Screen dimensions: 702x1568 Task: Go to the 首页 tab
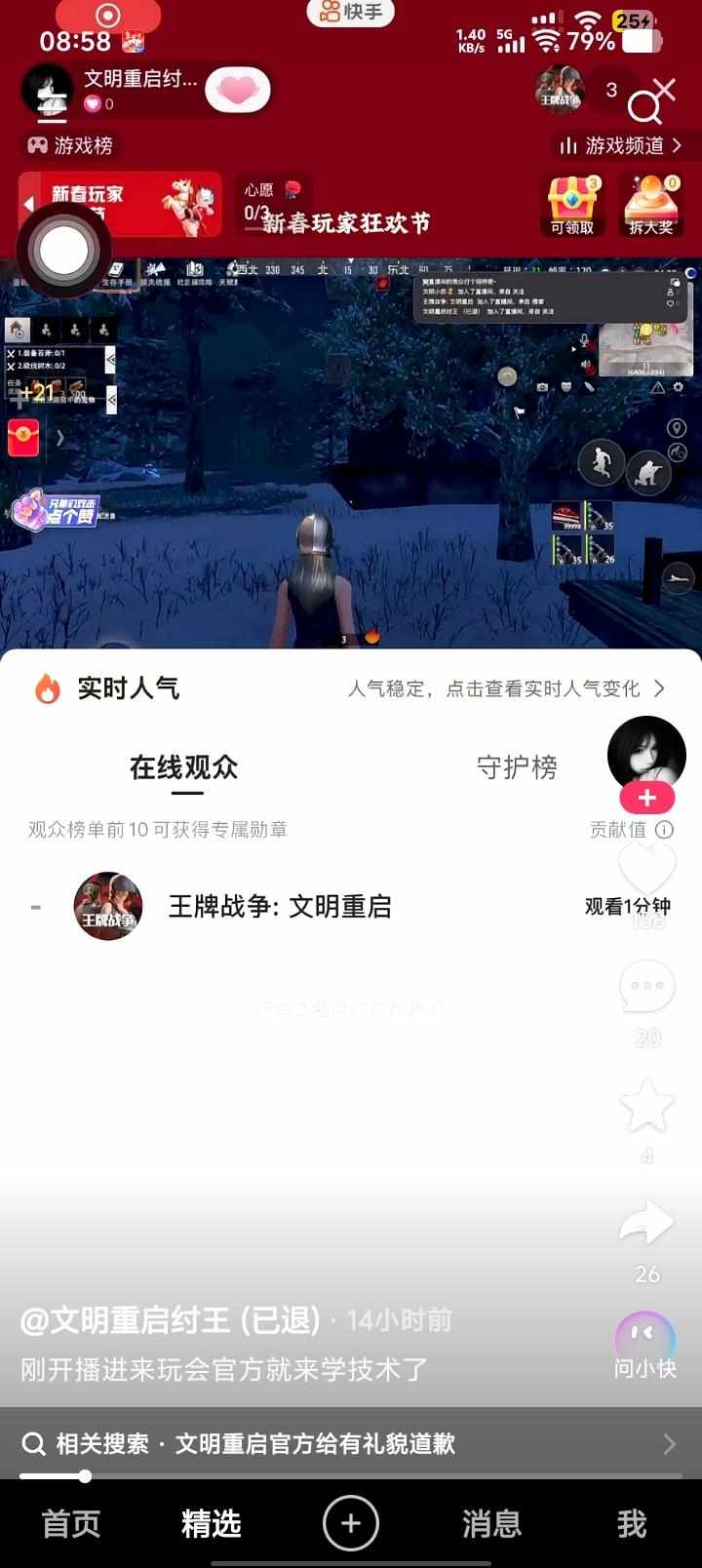[x=70, y=1523]
